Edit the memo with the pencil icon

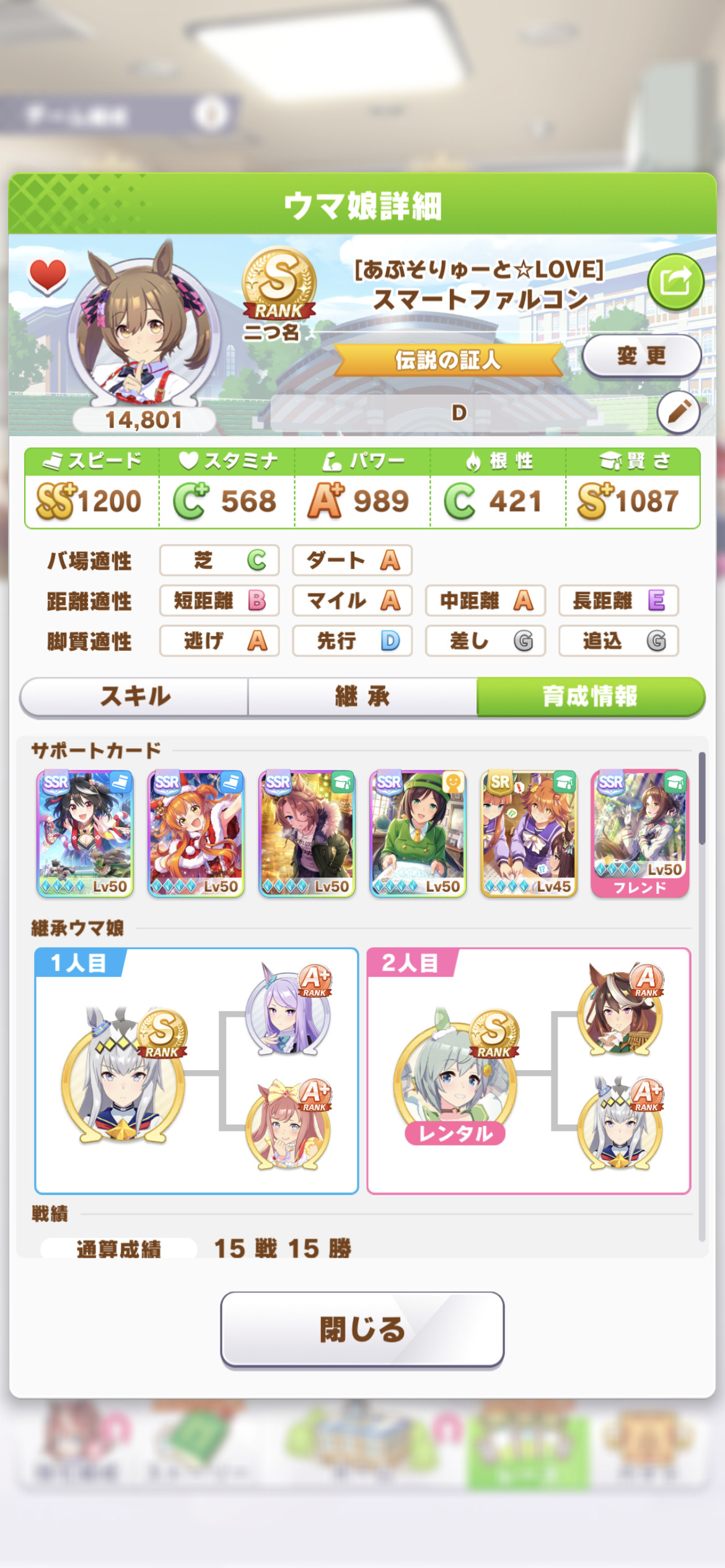point(679,412)
